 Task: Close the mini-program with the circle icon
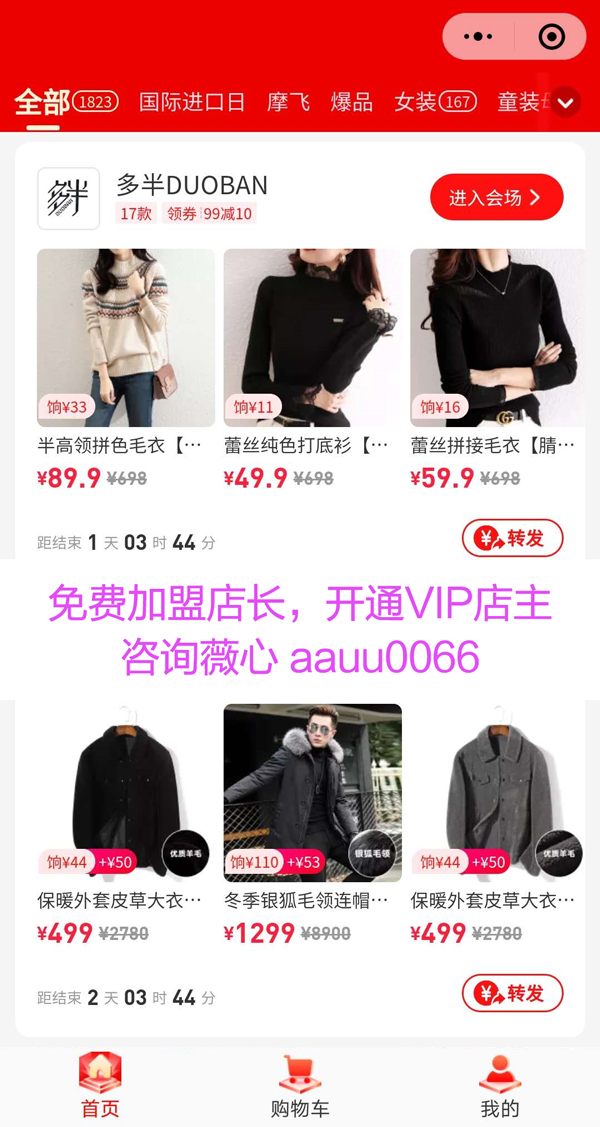(x=551, y=37)
